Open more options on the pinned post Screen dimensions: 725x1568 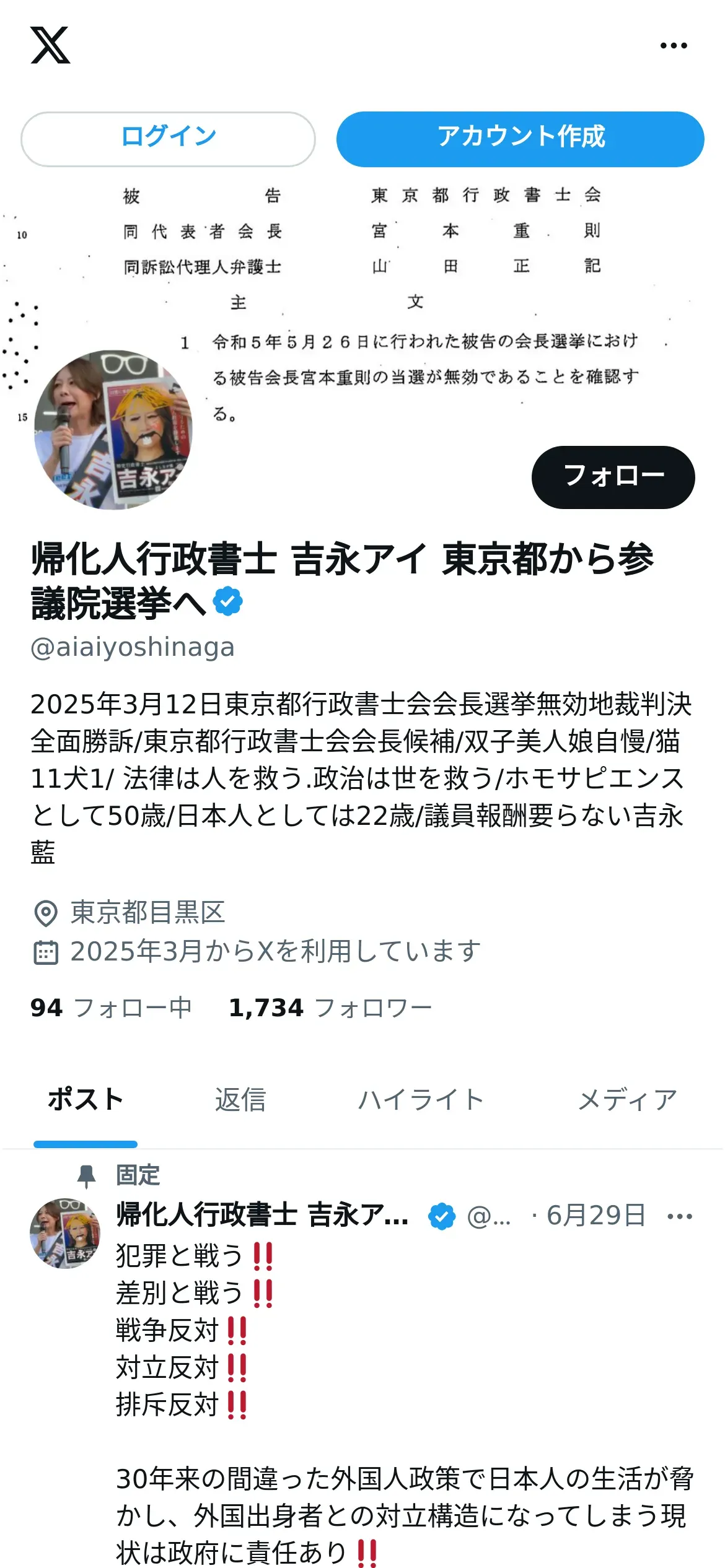pos(680,1216)
